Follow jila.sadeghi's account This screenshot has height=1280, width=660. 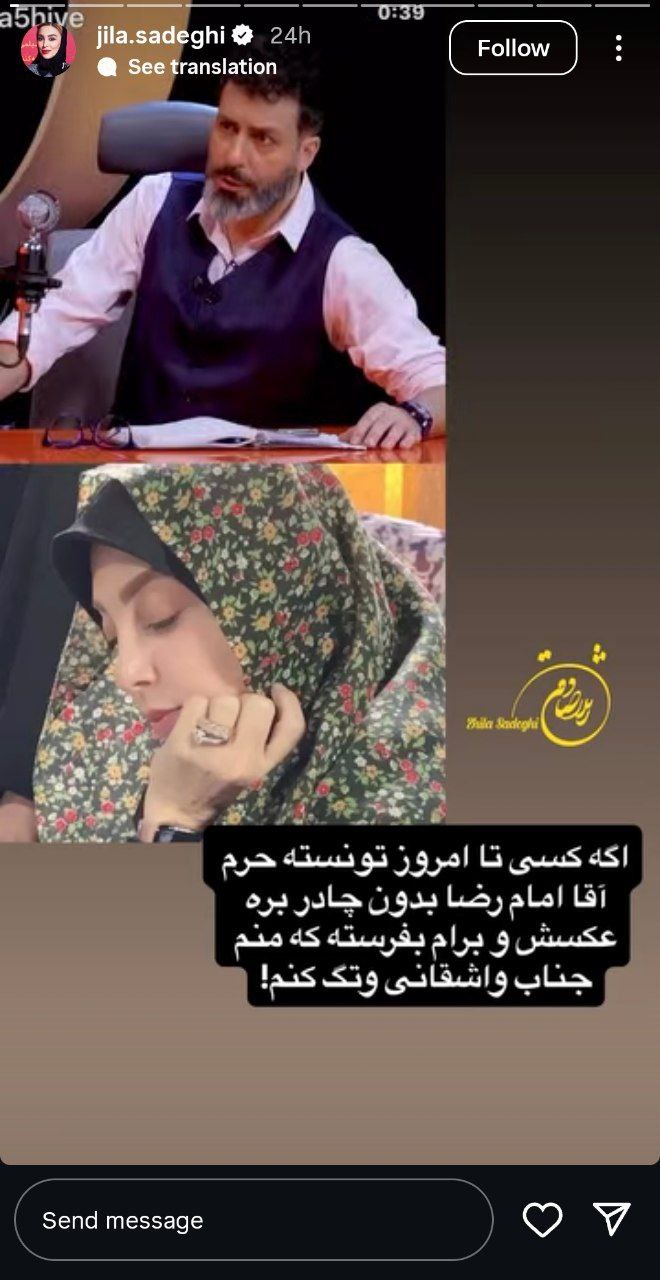pos(513,48)
